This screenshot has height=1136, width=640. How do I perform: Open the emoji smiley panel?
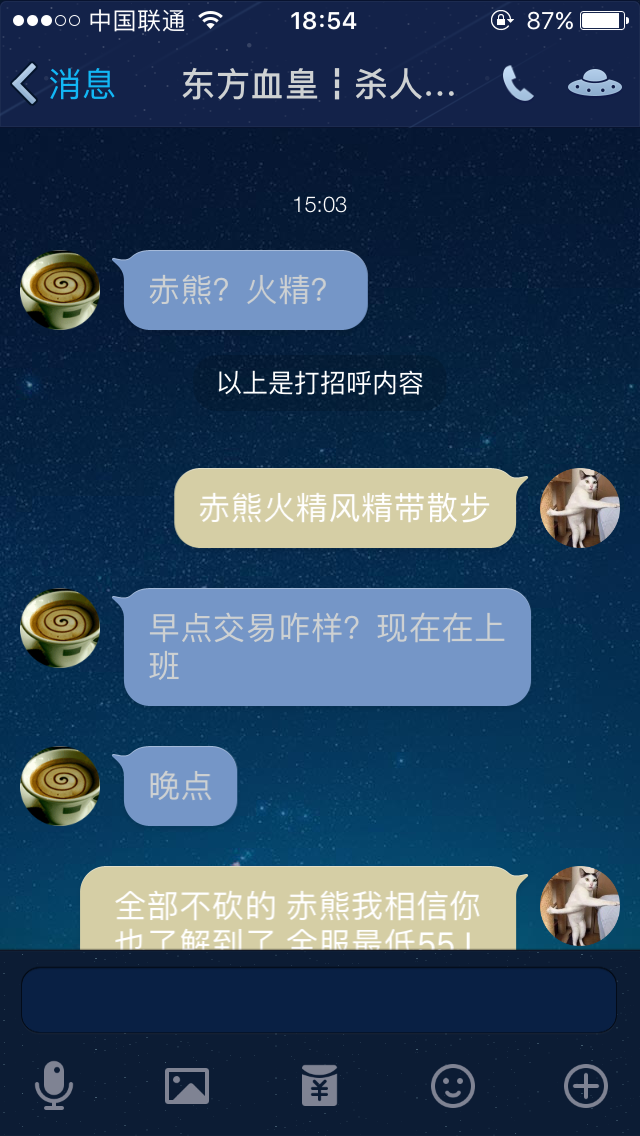pyautogui.click(x=452, y=1085)
